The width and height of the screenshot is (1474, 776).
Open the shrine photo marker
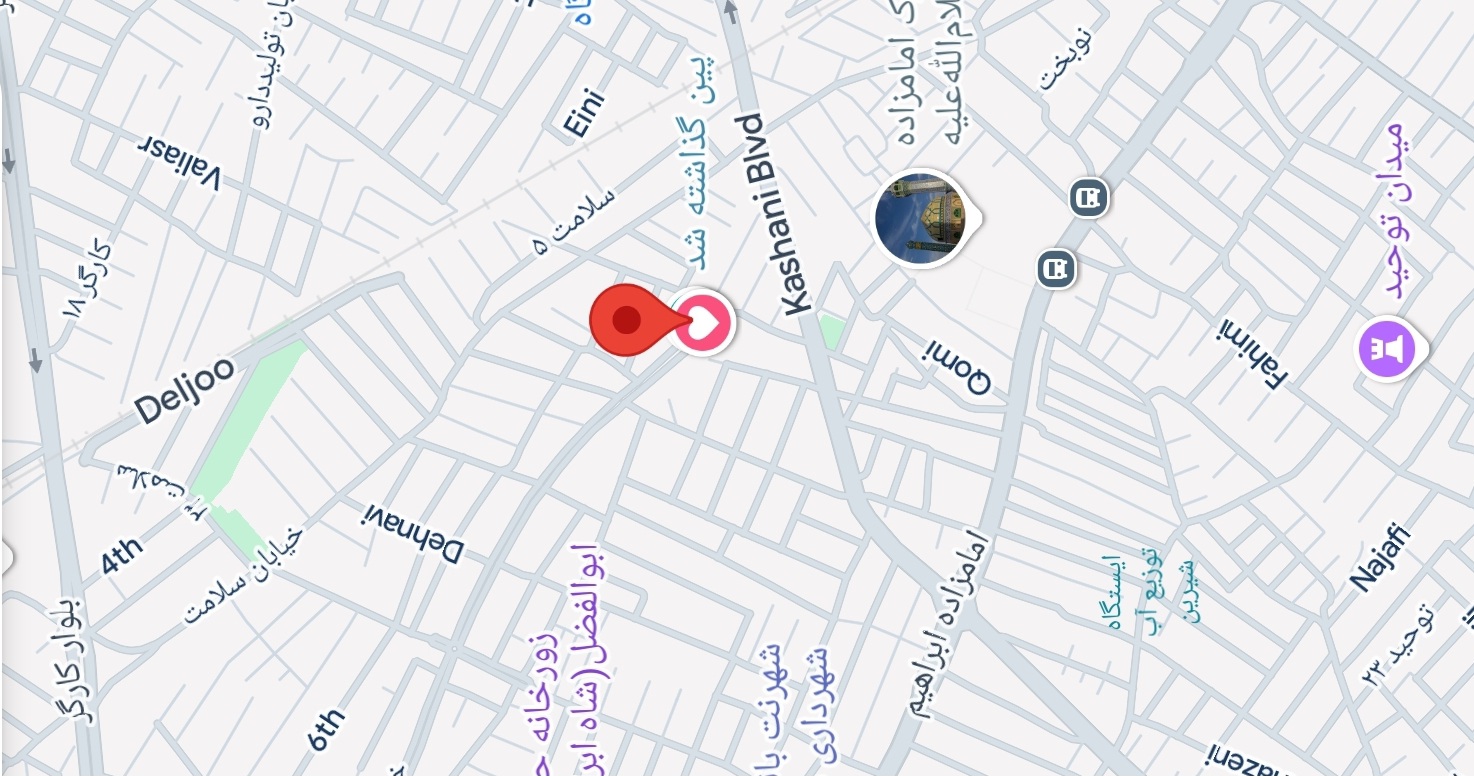921,218
